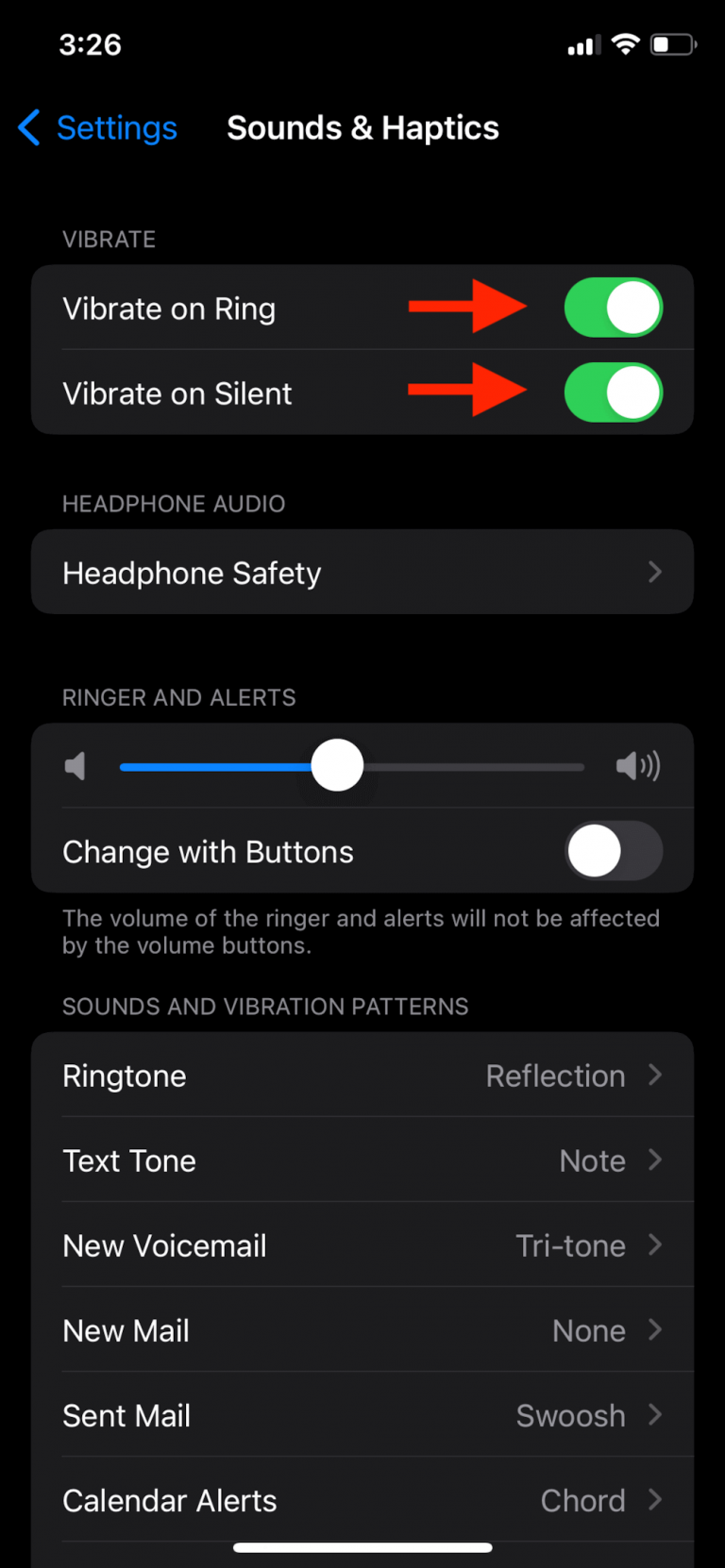Expand the Ringtone options
725x1568 pixels.
(x=362, y=1076)
